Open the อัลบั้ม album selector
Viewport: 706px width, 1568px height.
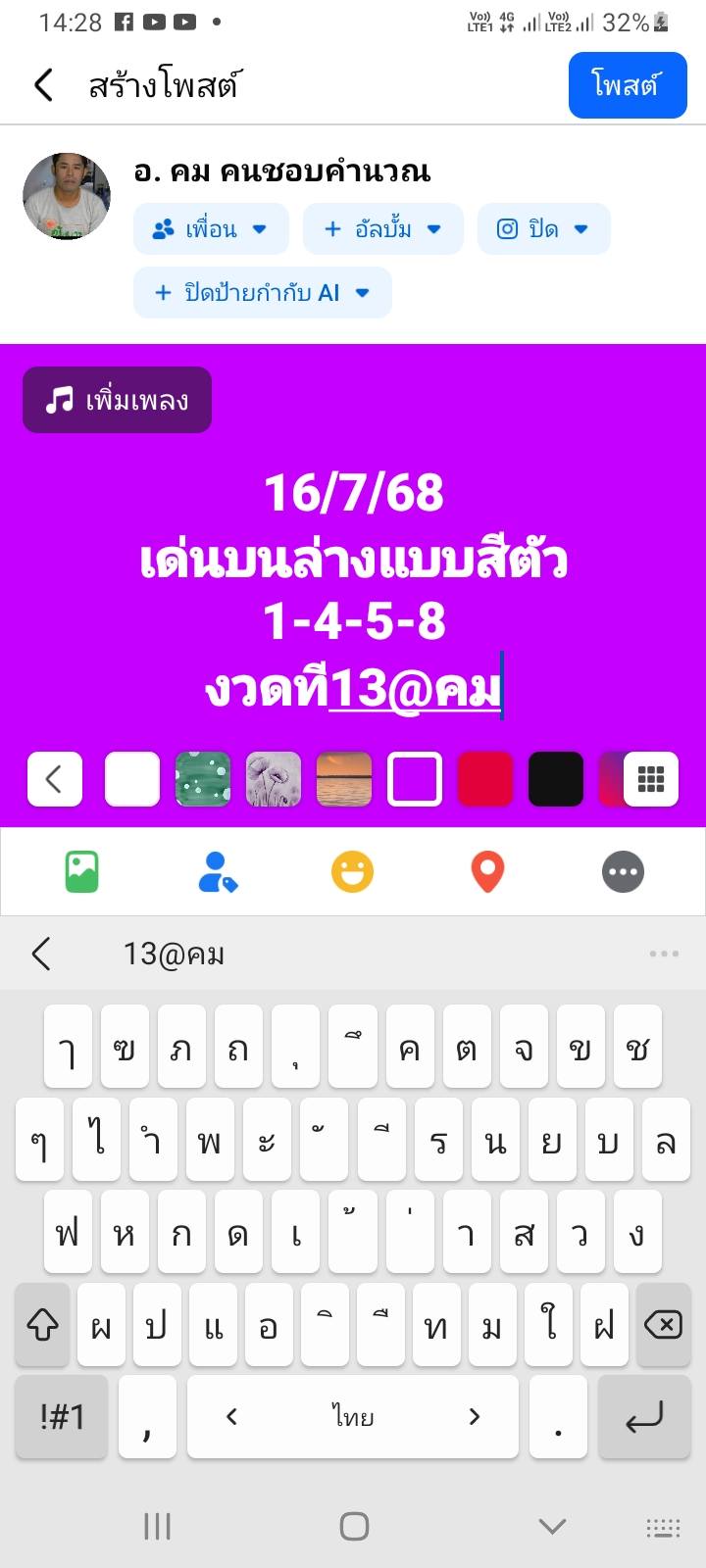[382, 229]
